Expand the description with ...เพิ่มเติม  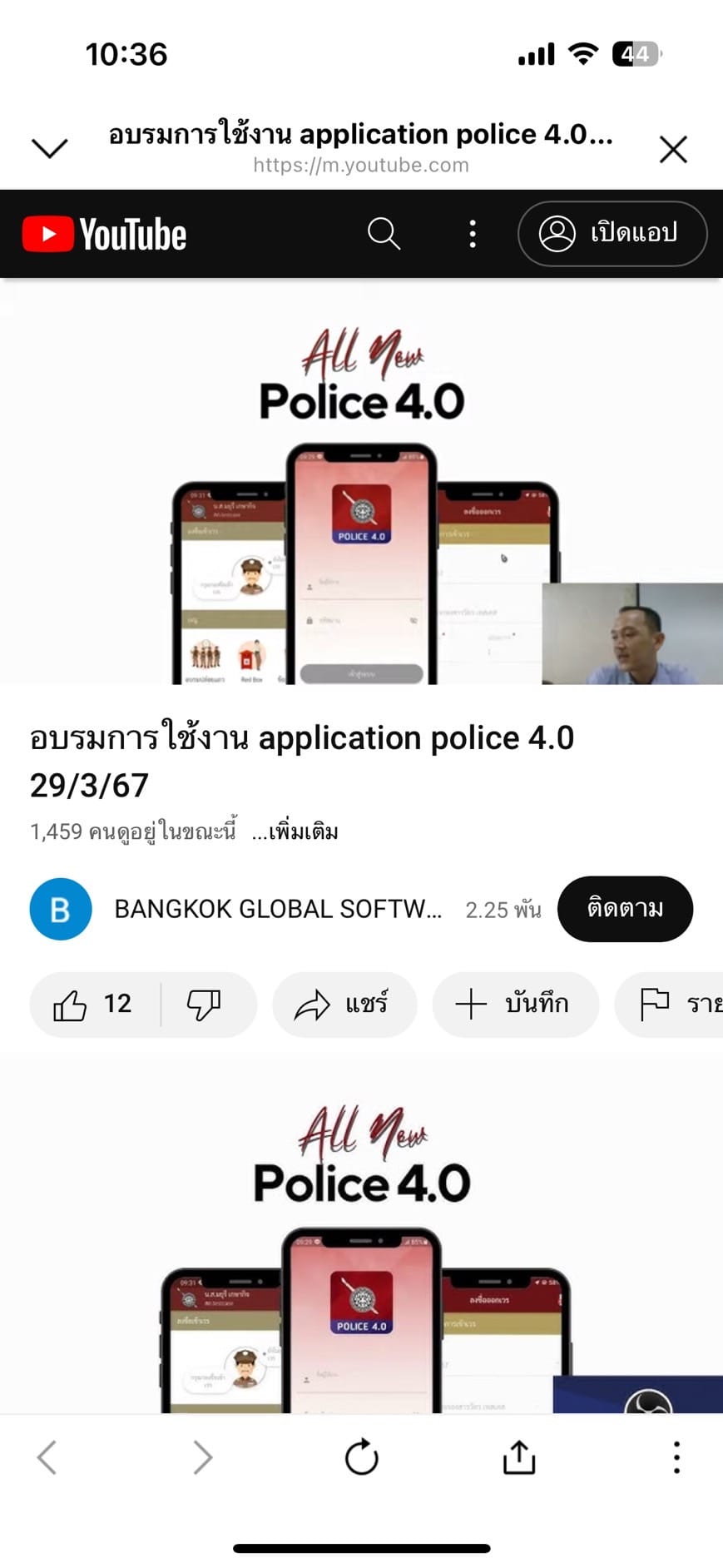295,831
